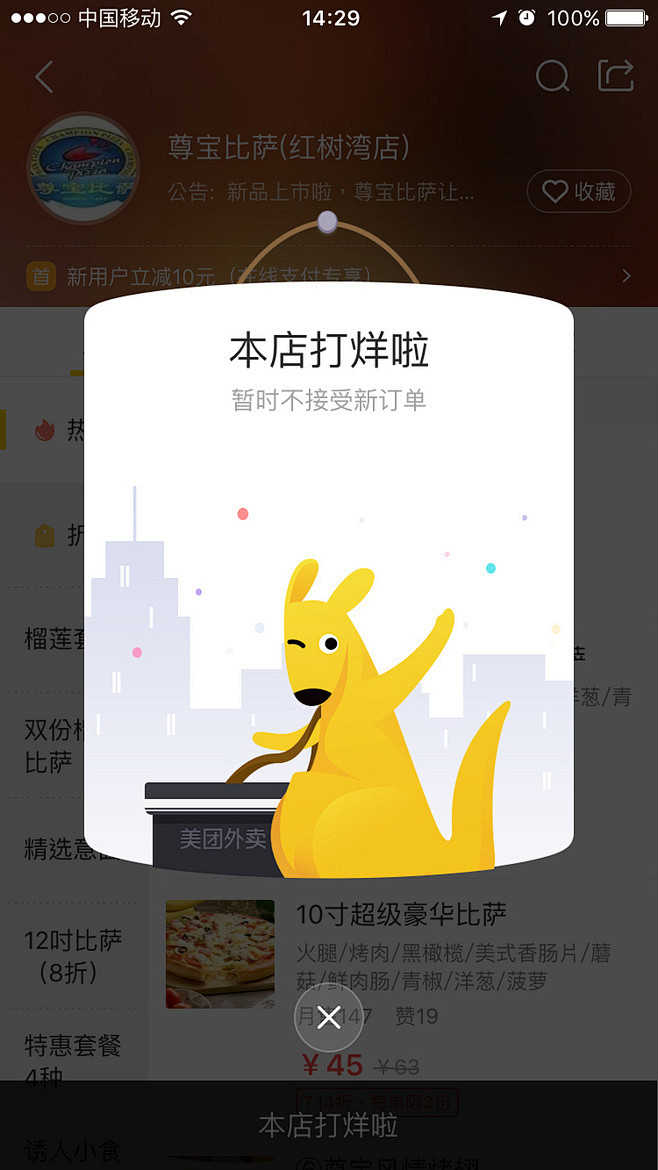Select the 12吋比萨(8折) menu category
This screenshot has height=1170, width=658.
point(73,956)
